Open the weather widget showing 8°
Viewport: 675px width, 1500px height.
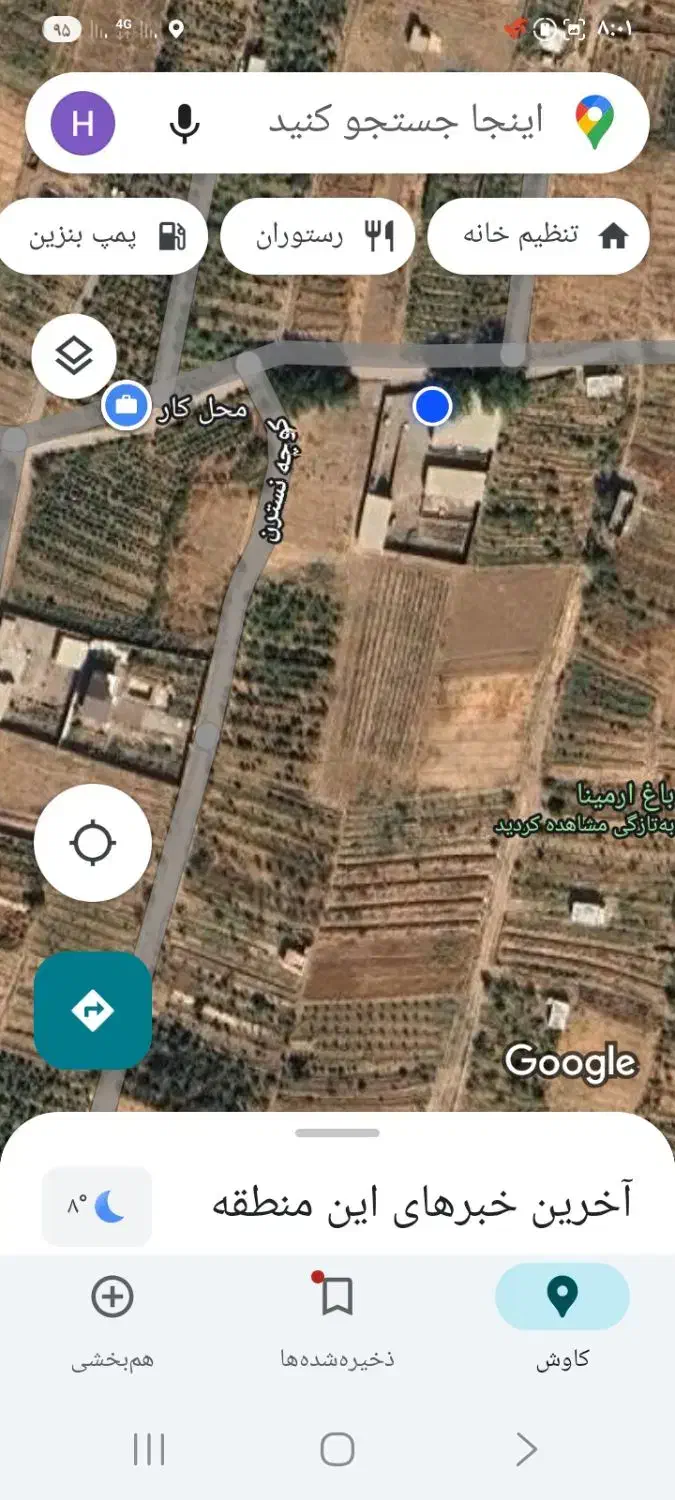97,1206
